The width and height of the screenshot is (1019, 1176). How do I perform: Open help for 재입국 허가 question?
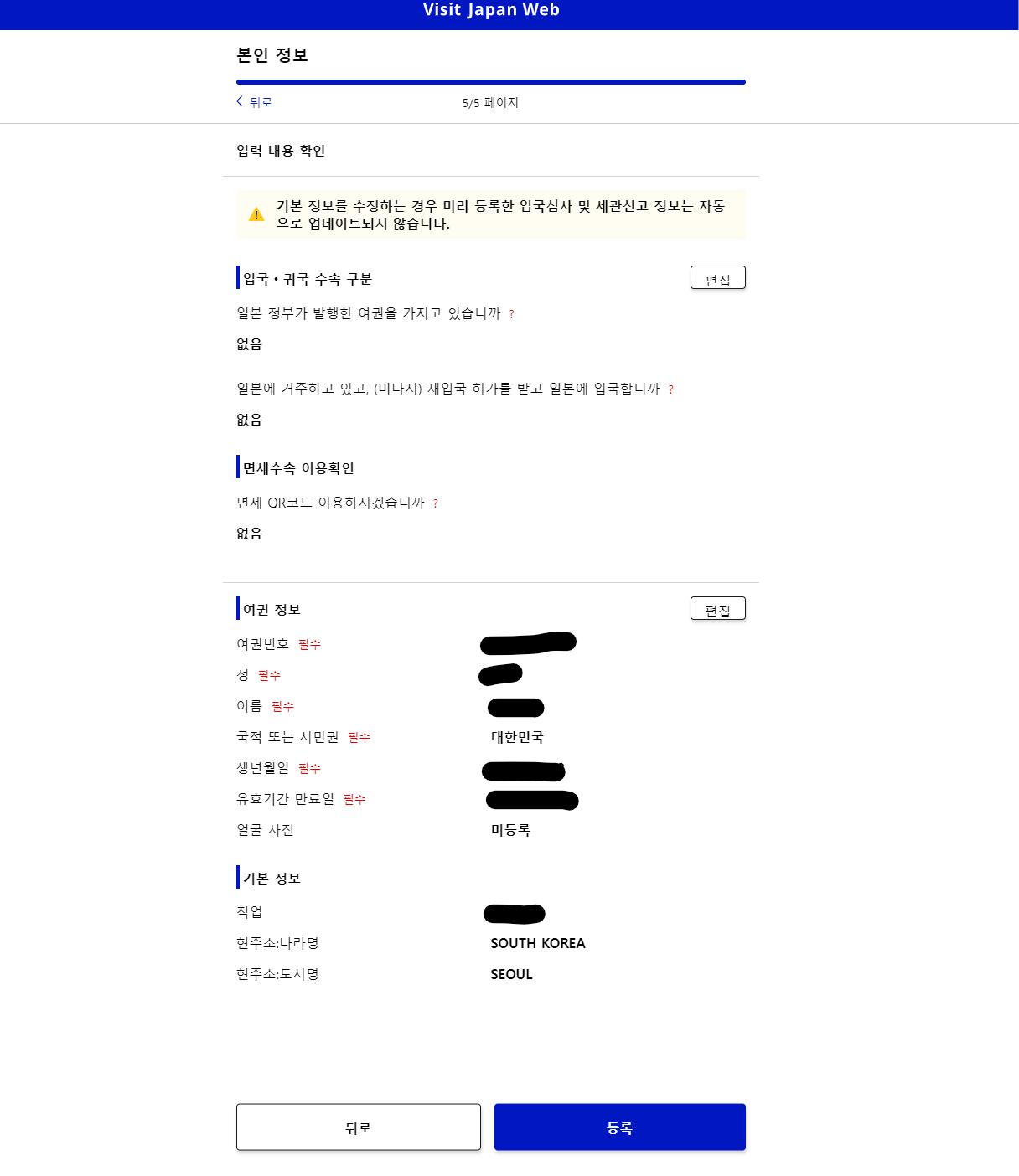tap(670, 389)
